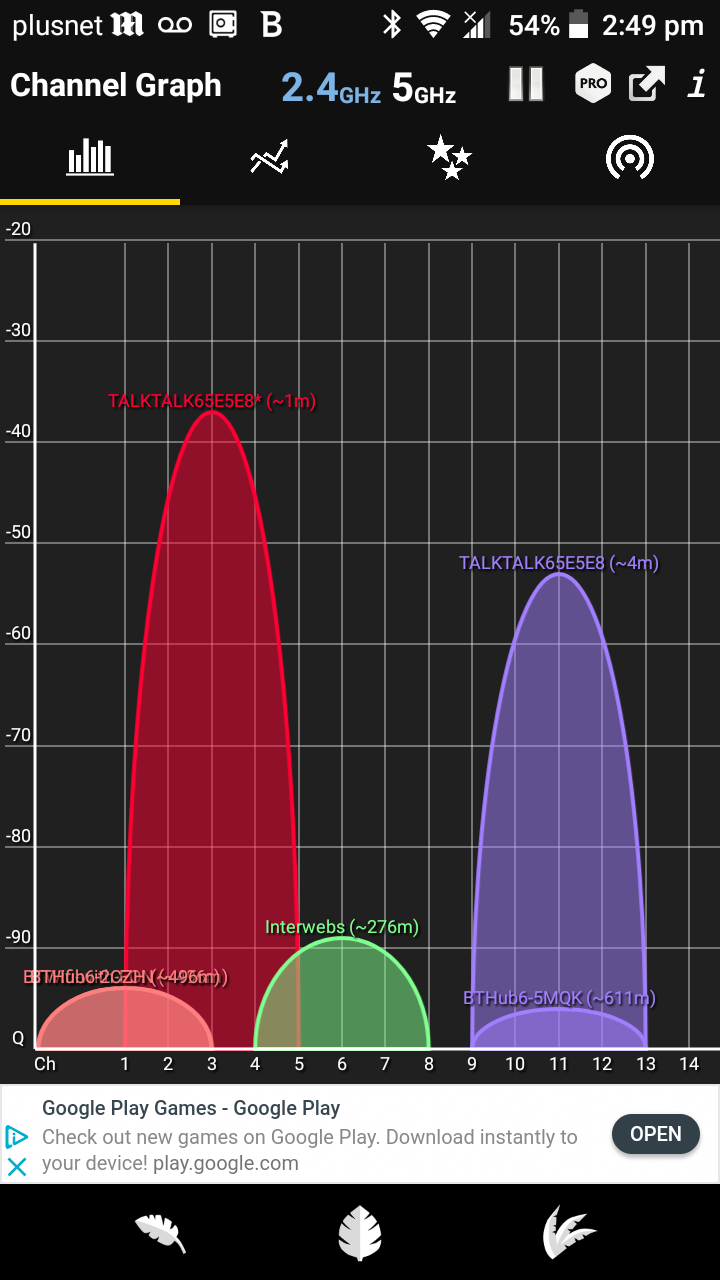Open the PRO upgrade badge
Viewport: 720px width, 1280px height.
[x=592, y=84]
